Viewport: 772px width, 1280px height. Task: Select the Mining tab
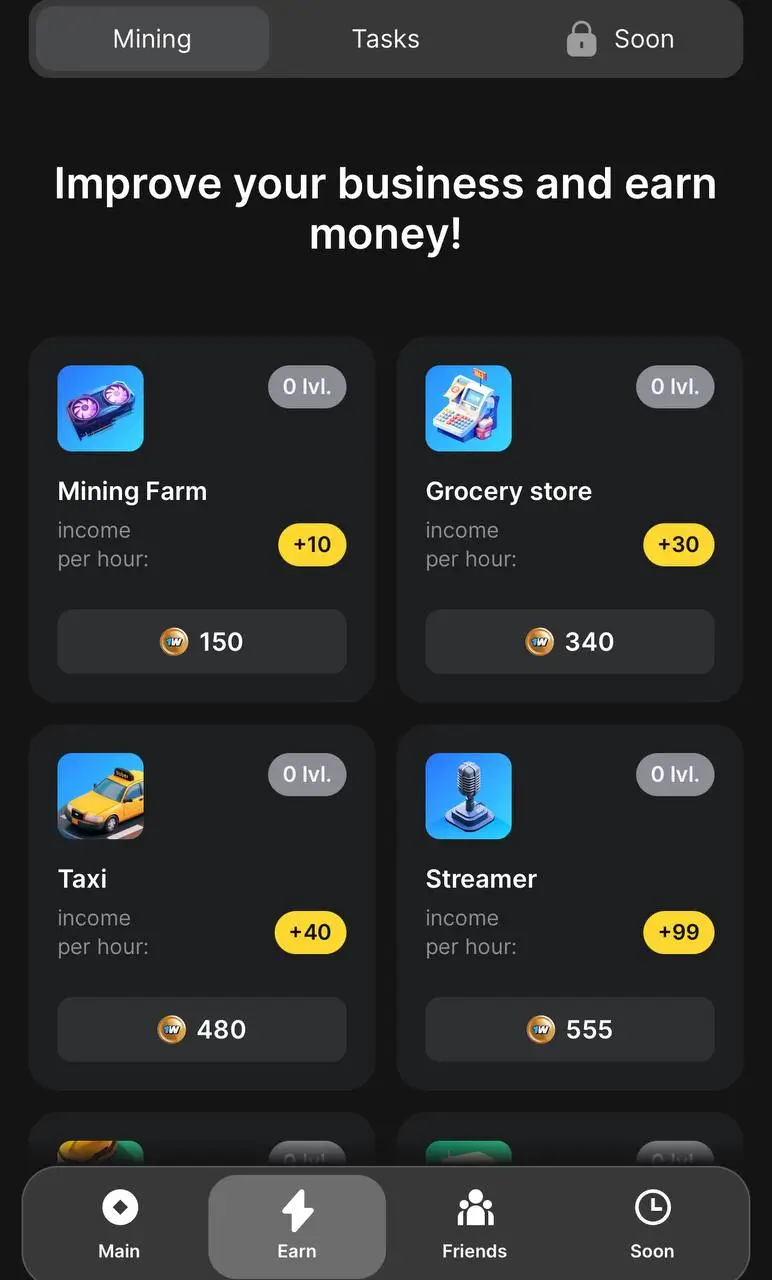pos(152,39)
